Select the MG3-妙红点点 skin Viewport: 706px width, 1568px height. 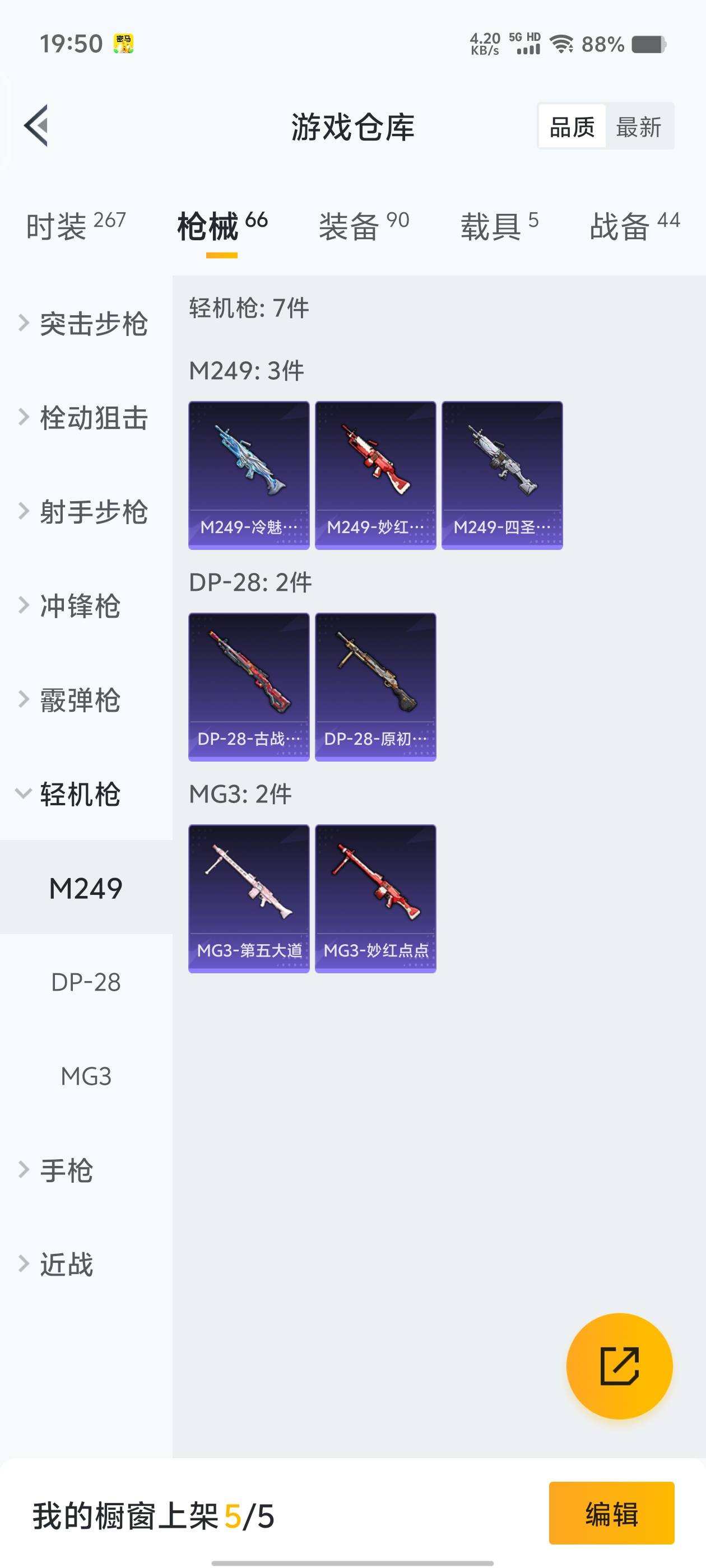tap(375, 898)
